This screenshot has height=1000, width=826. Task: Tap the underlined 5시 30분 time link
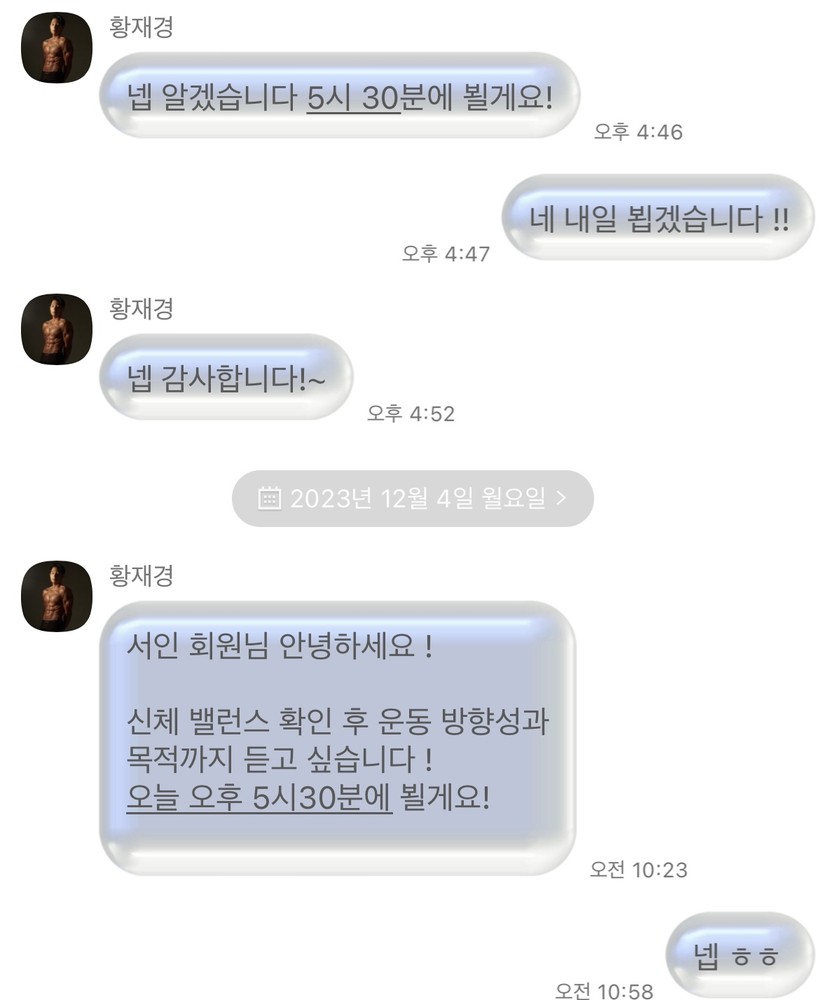[x=353, y=97]
